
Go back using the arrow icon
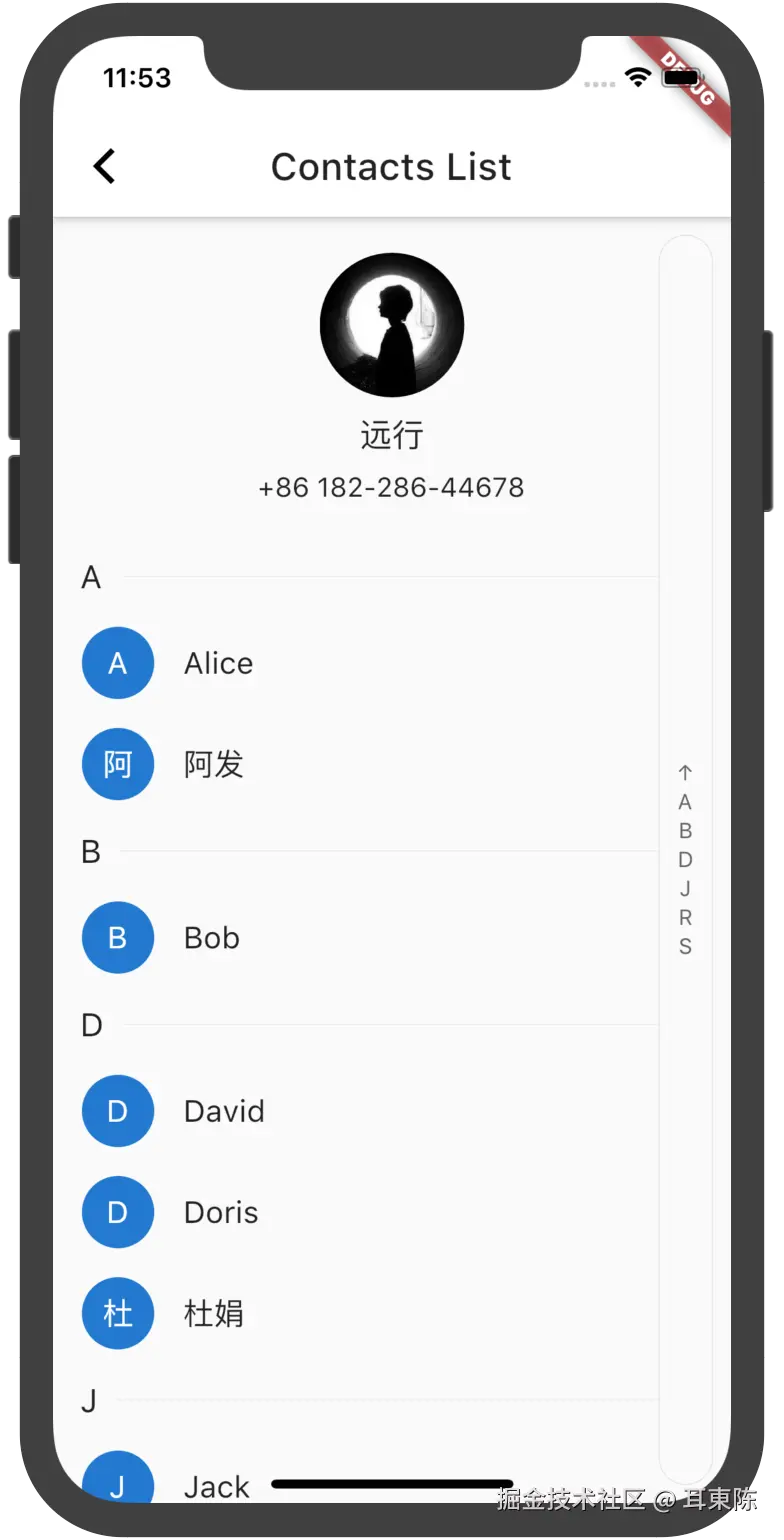coord(104,166)
